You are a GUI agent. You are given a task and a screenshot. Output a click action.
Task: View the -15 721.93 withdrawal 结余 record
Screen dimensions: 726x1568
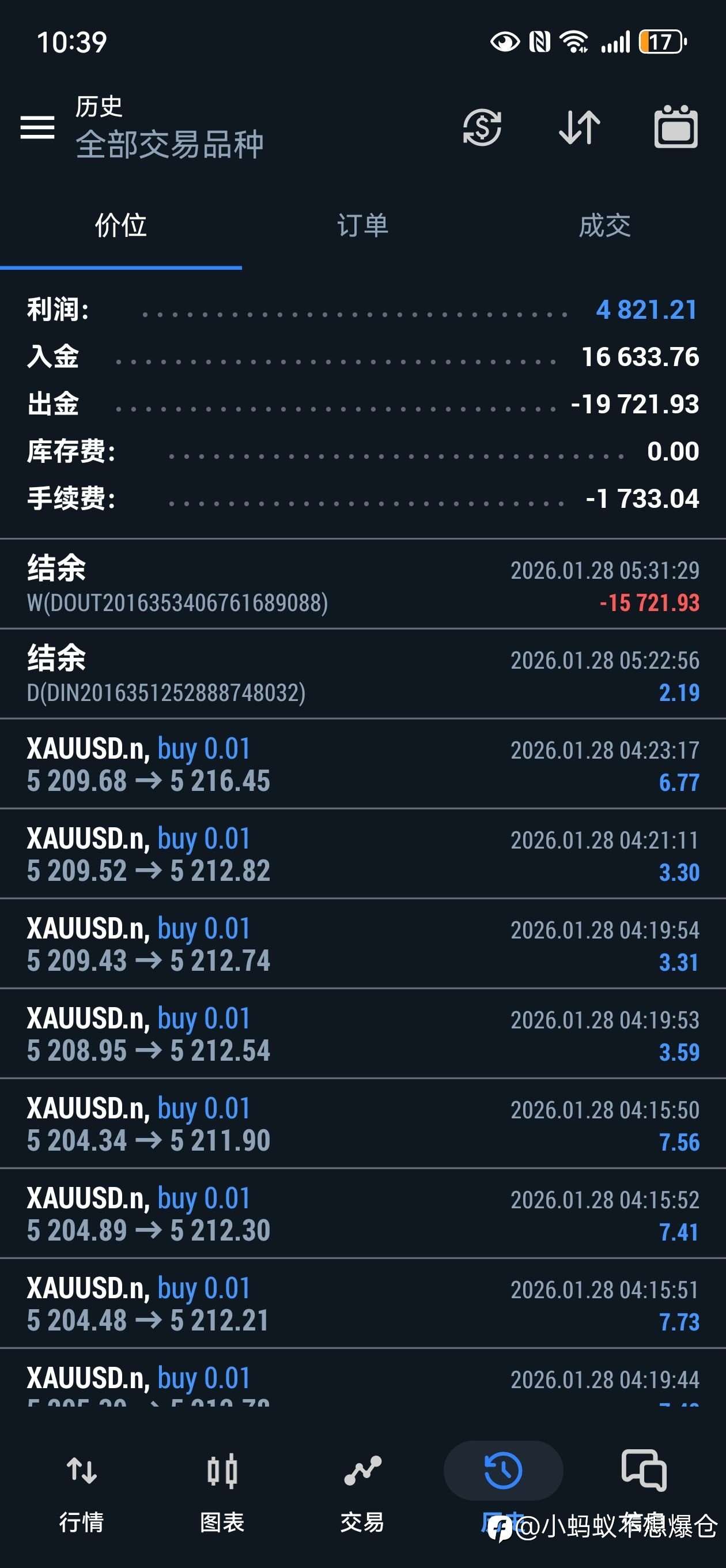[x=362, y=585]
